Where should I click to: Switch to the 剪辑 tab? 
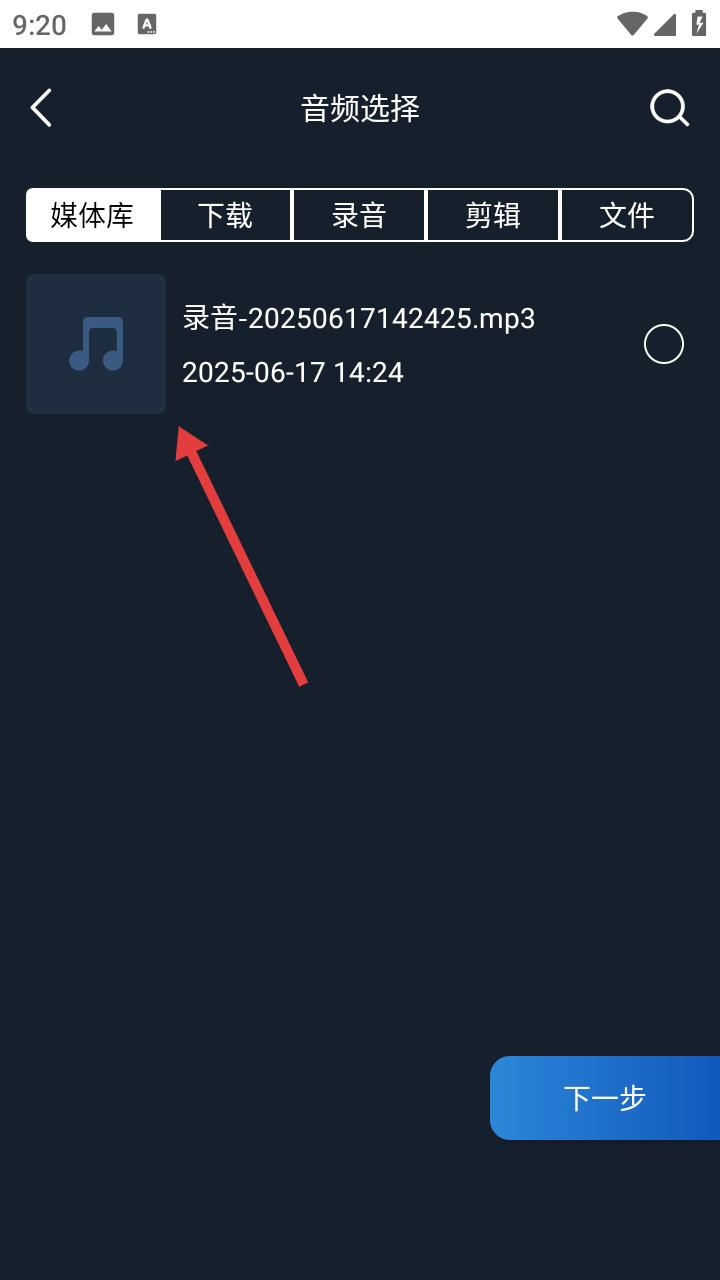coord(493,215)
